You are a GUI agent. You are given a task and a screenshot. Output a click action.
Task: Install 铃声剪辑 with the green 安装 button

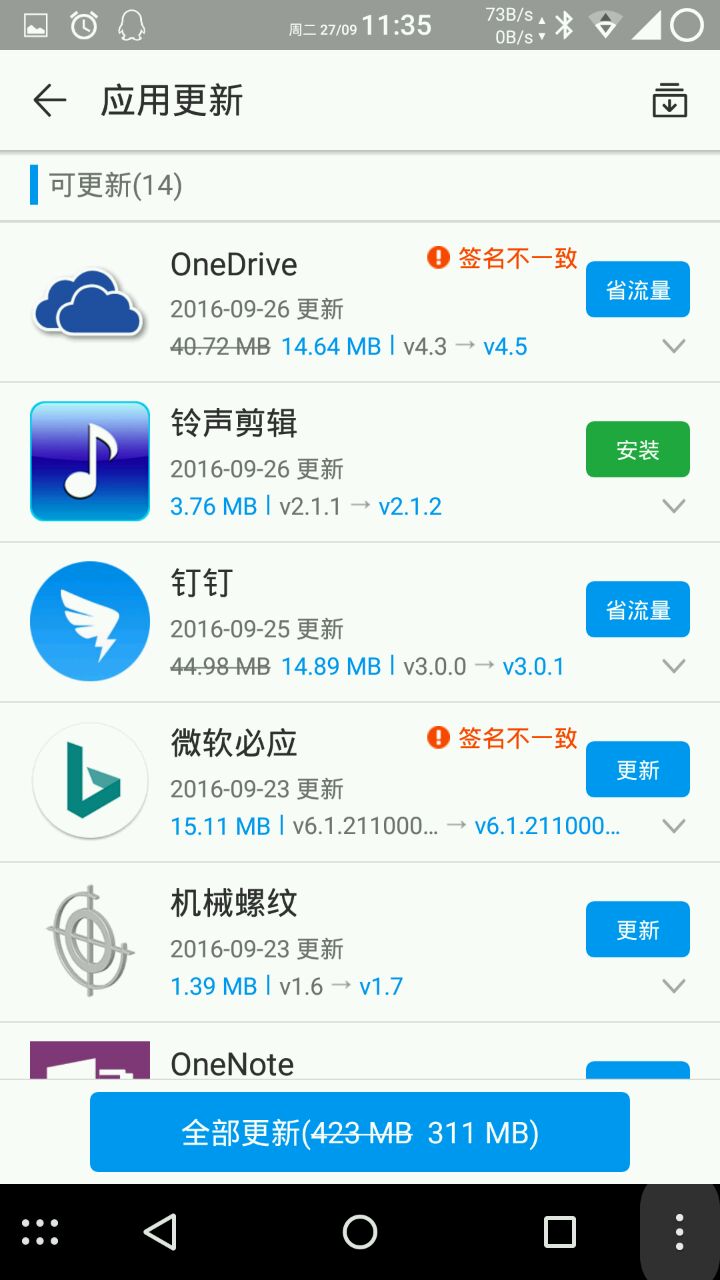coord(638,450)
